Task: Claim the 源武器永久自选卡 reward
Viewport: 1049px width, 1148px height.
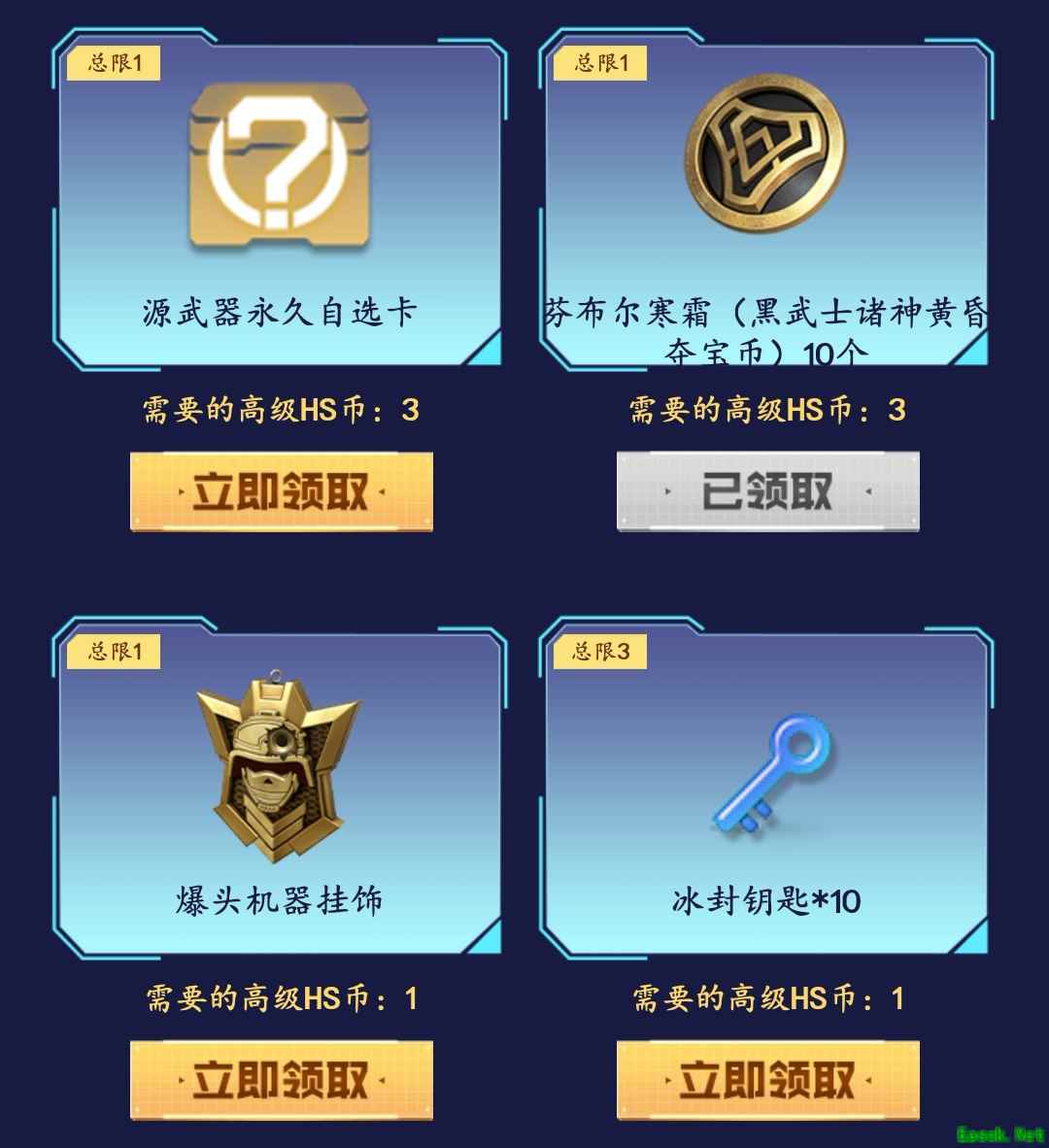Action: (282, 492)
